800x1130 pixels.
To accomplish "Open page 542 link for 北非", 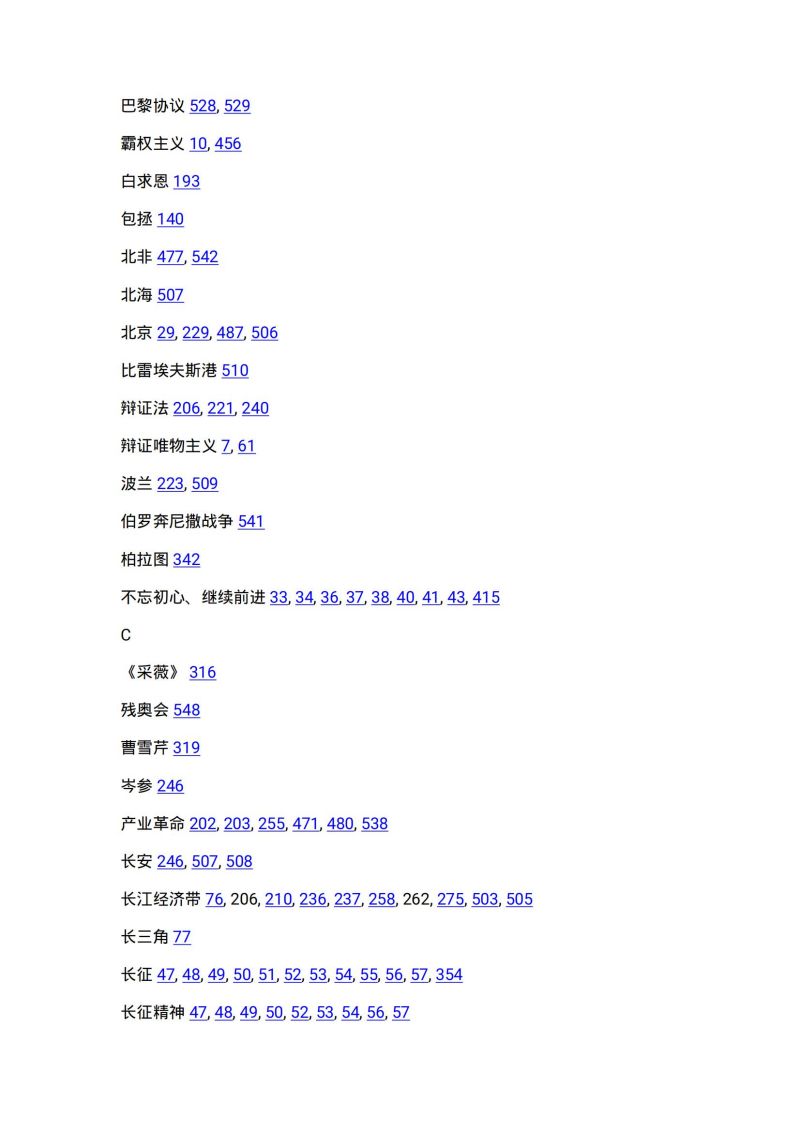I will (204, 257).
